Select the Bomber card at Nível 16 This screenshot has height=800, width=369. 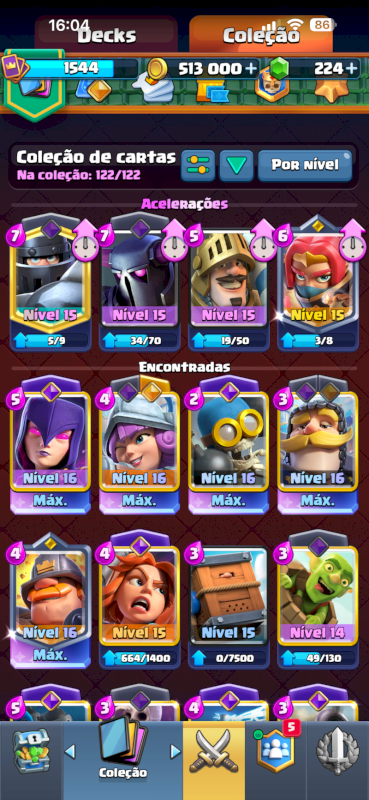(229, 447)
